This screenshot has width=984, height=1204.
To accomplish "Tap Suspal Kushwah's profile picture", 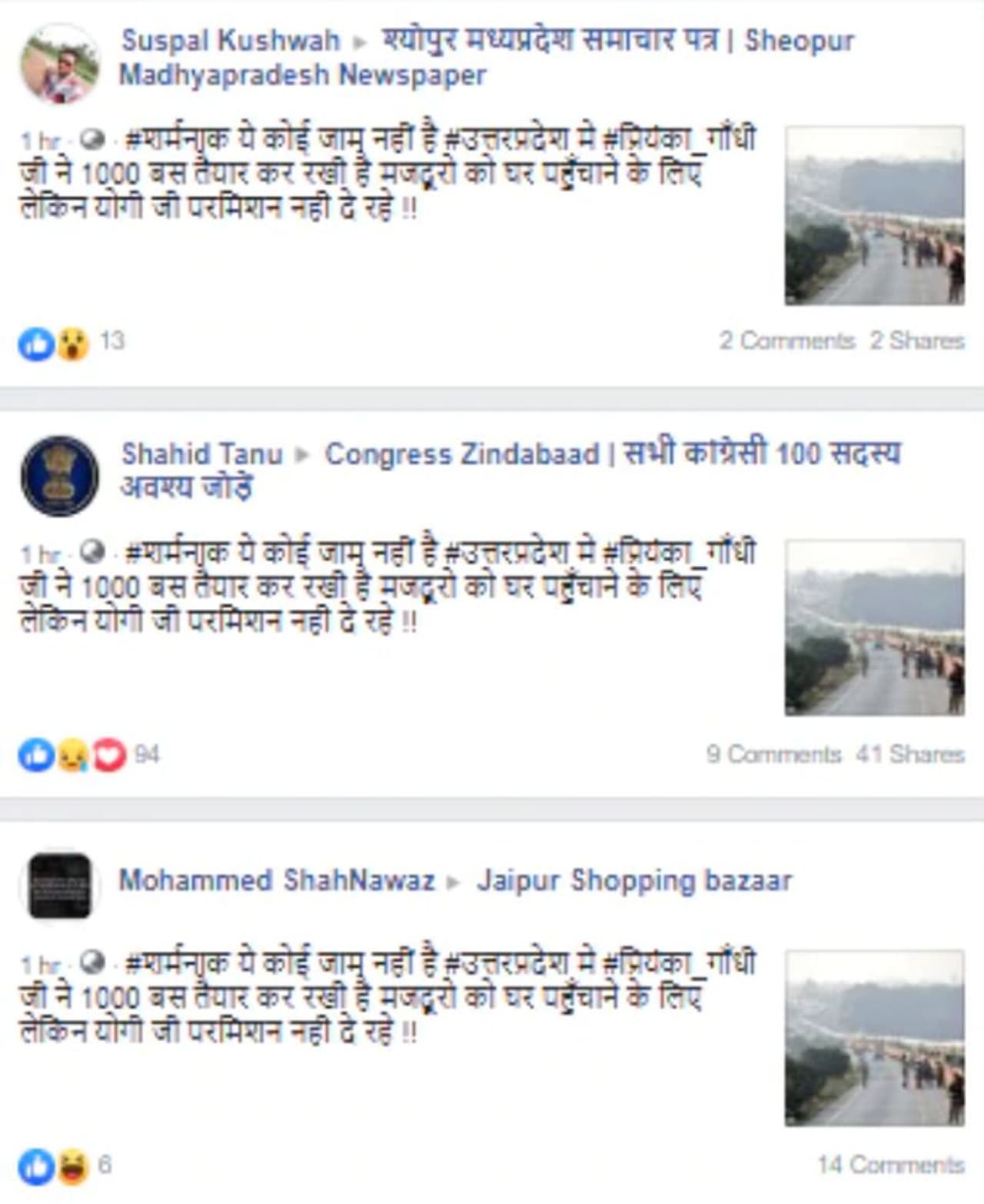I will [59, 65].
